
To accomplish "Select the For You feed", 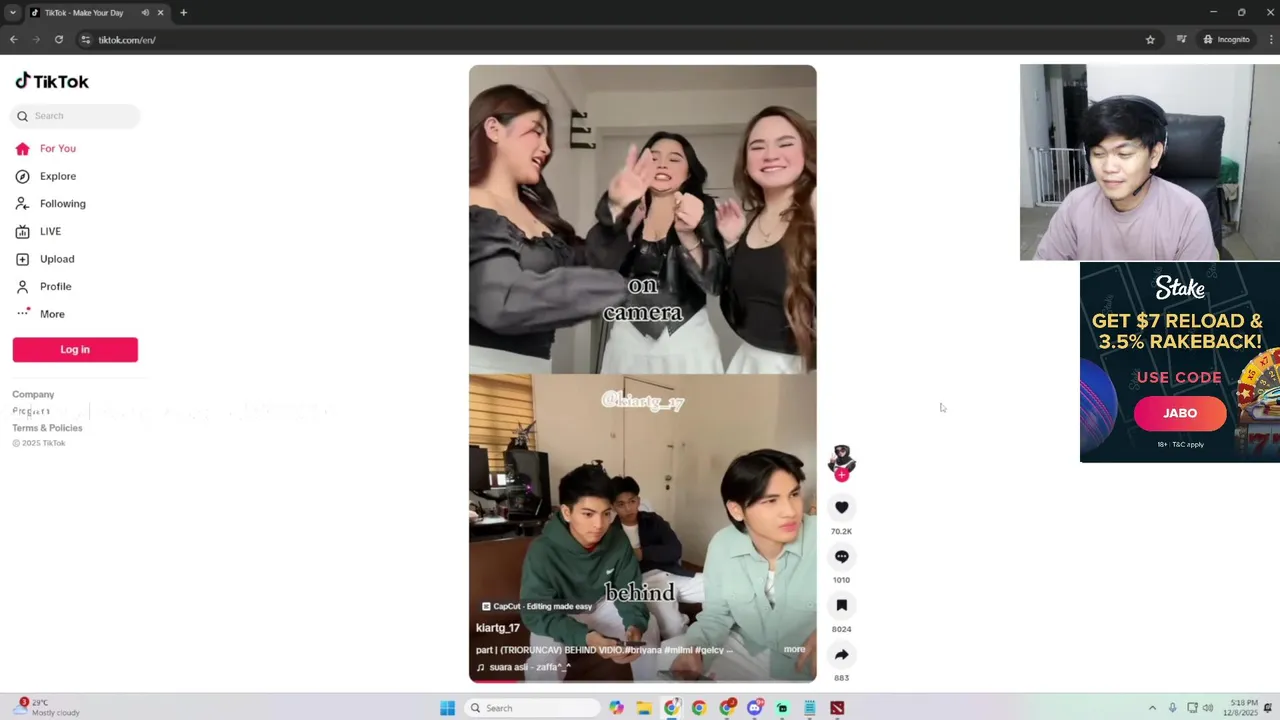I will tap(58, 148).
